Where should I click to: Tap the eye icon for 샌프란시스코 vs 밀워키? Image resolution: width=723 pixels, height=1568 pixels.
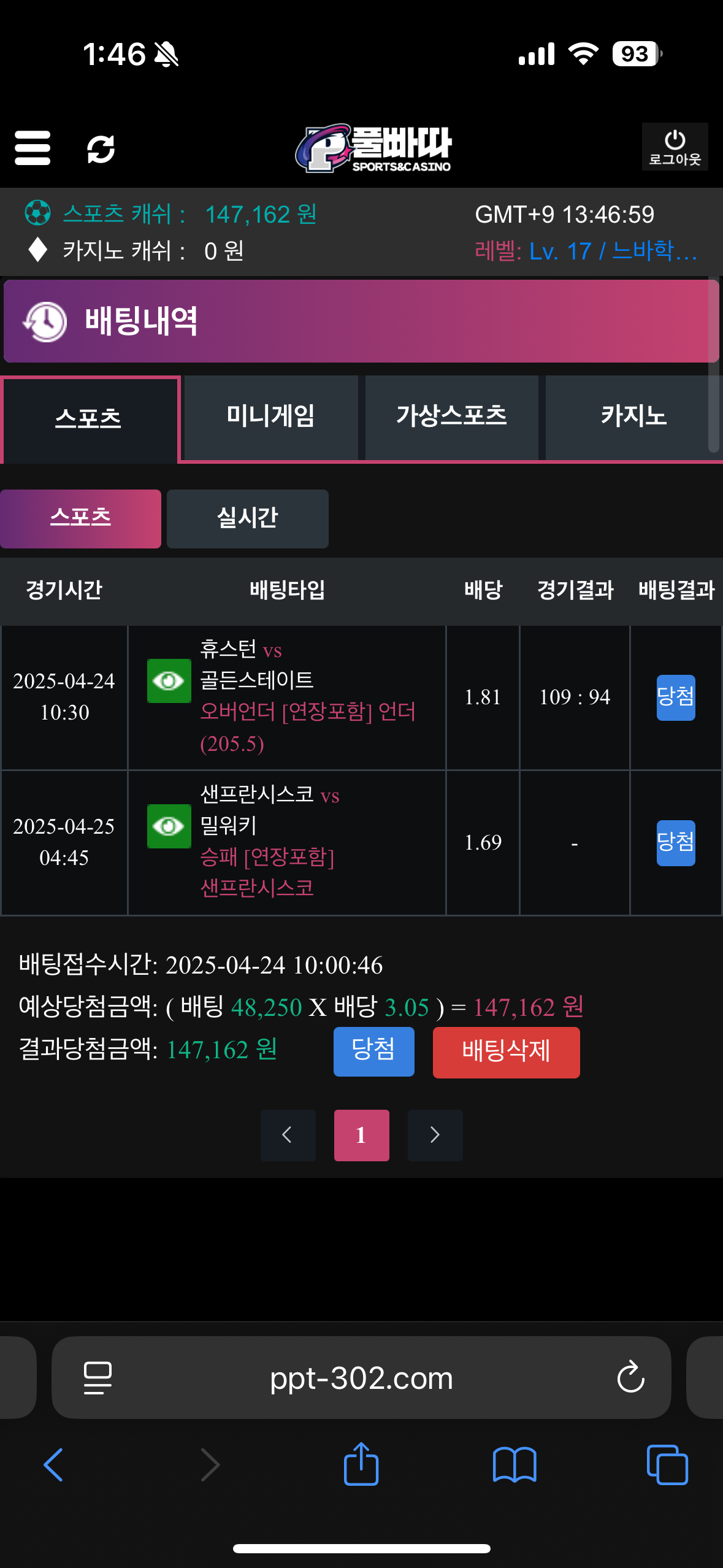pyautogui.click(x=169, y=826)
